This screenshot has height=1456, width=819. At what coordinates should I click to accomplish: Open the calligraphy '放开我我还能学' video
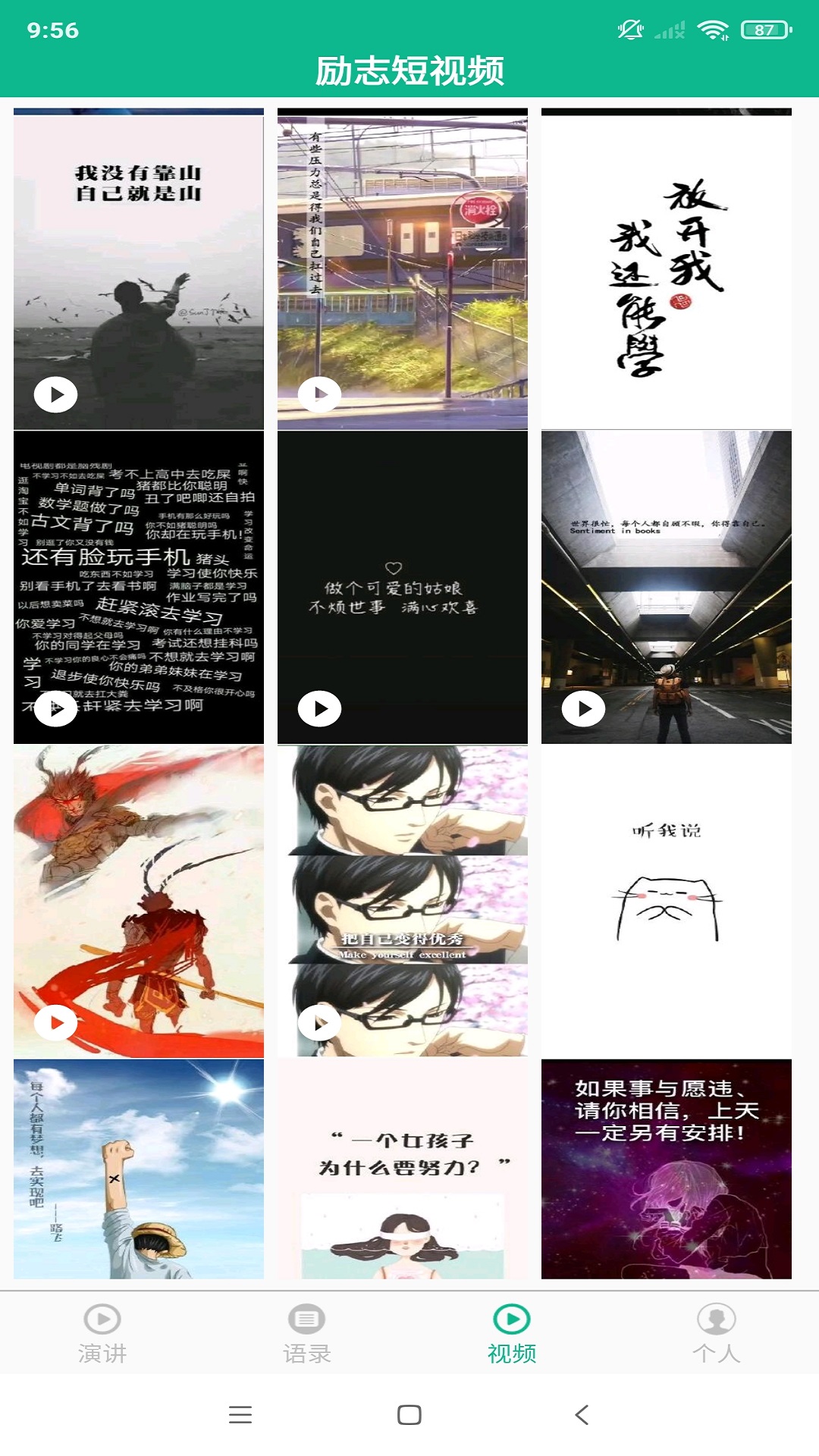[666, 269]
